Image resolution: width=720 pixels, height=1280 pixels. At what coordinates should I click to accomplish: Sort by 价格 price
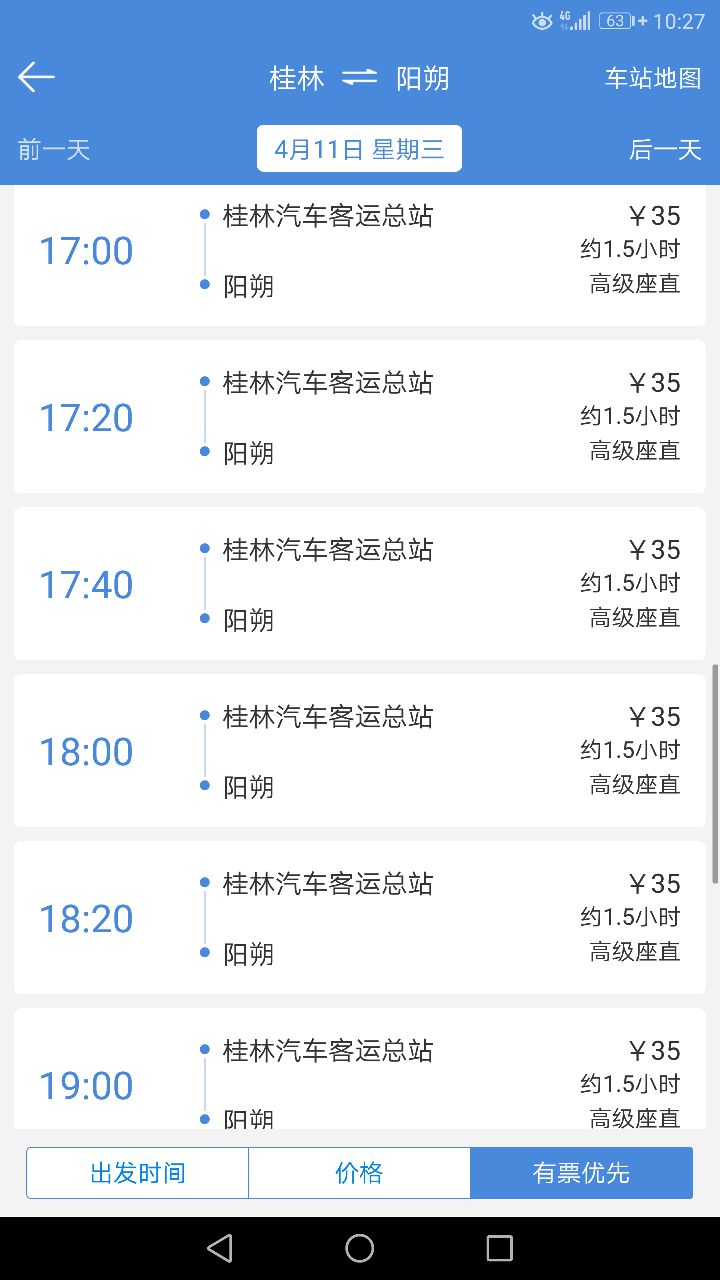(359, 1173)
